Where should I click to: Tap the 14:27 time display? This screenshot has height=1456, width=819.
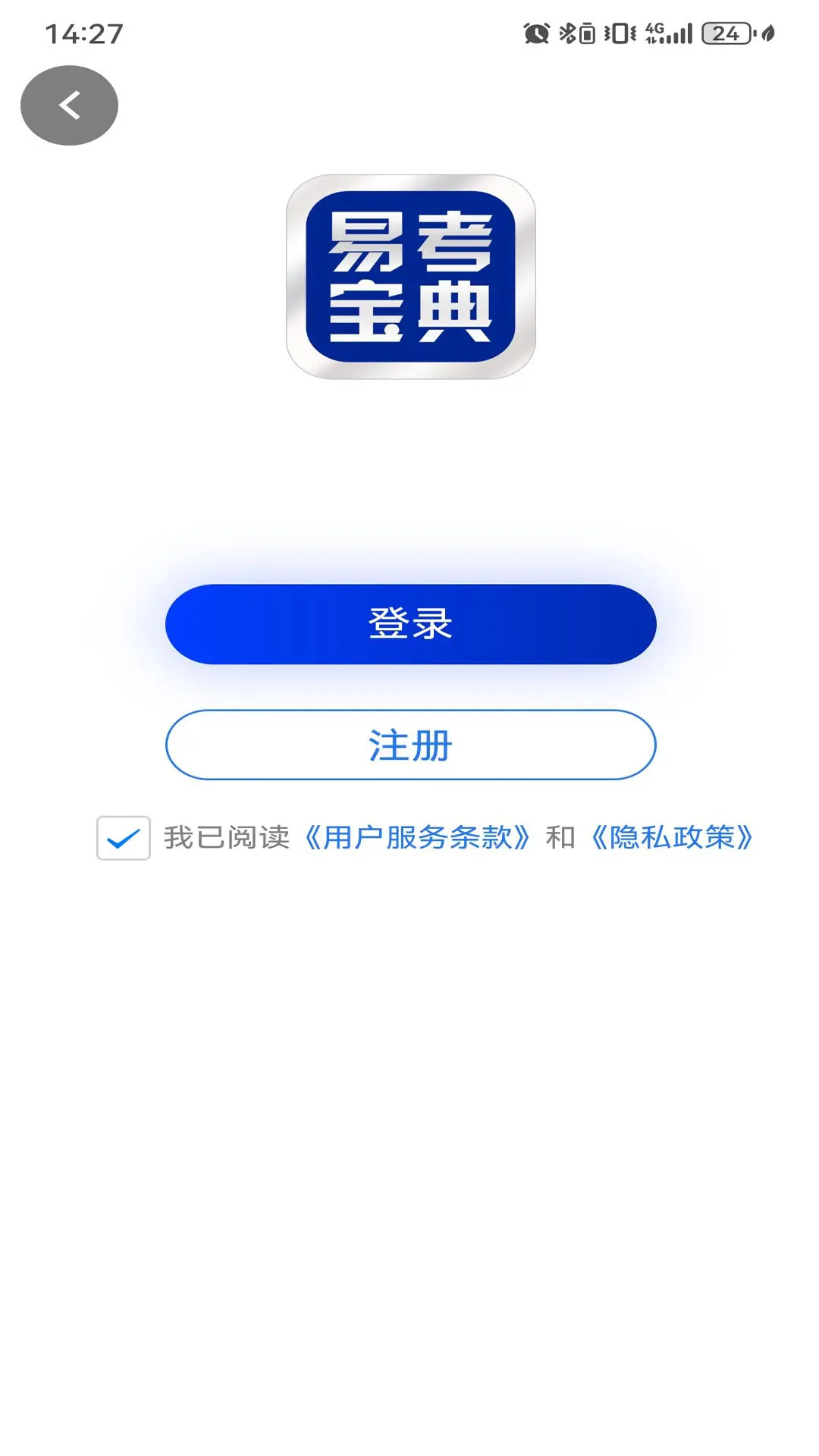(82, 31)
